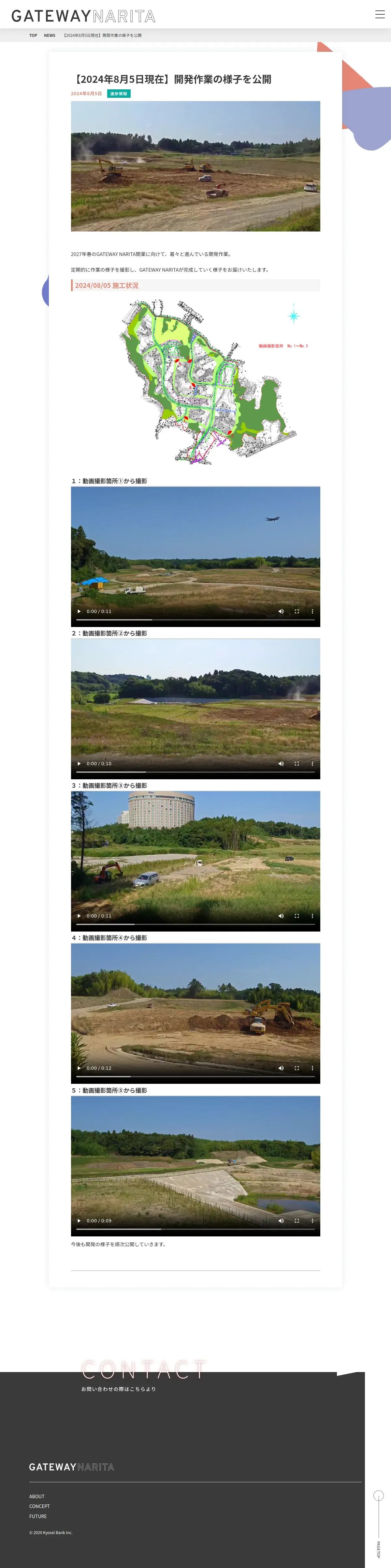
Task: Play the video from filming spot ③
Action: tap(79, 916)
